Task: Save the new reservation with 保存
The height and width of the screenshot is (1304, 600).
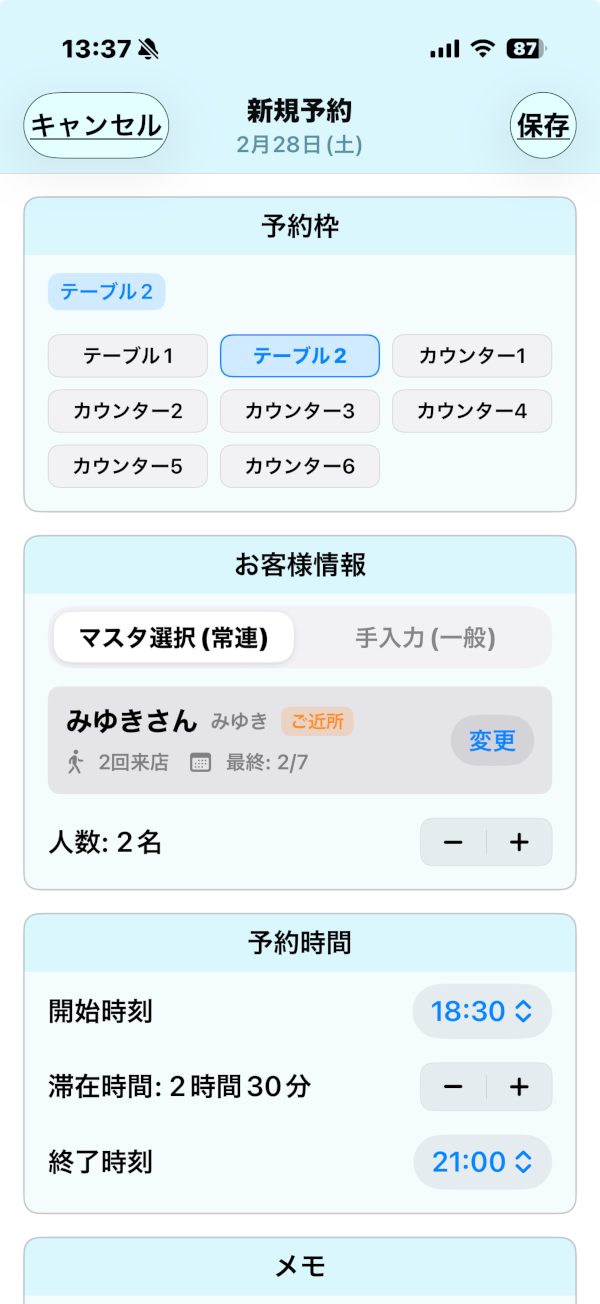Action: pyautogui.click(x=543, y=126)
